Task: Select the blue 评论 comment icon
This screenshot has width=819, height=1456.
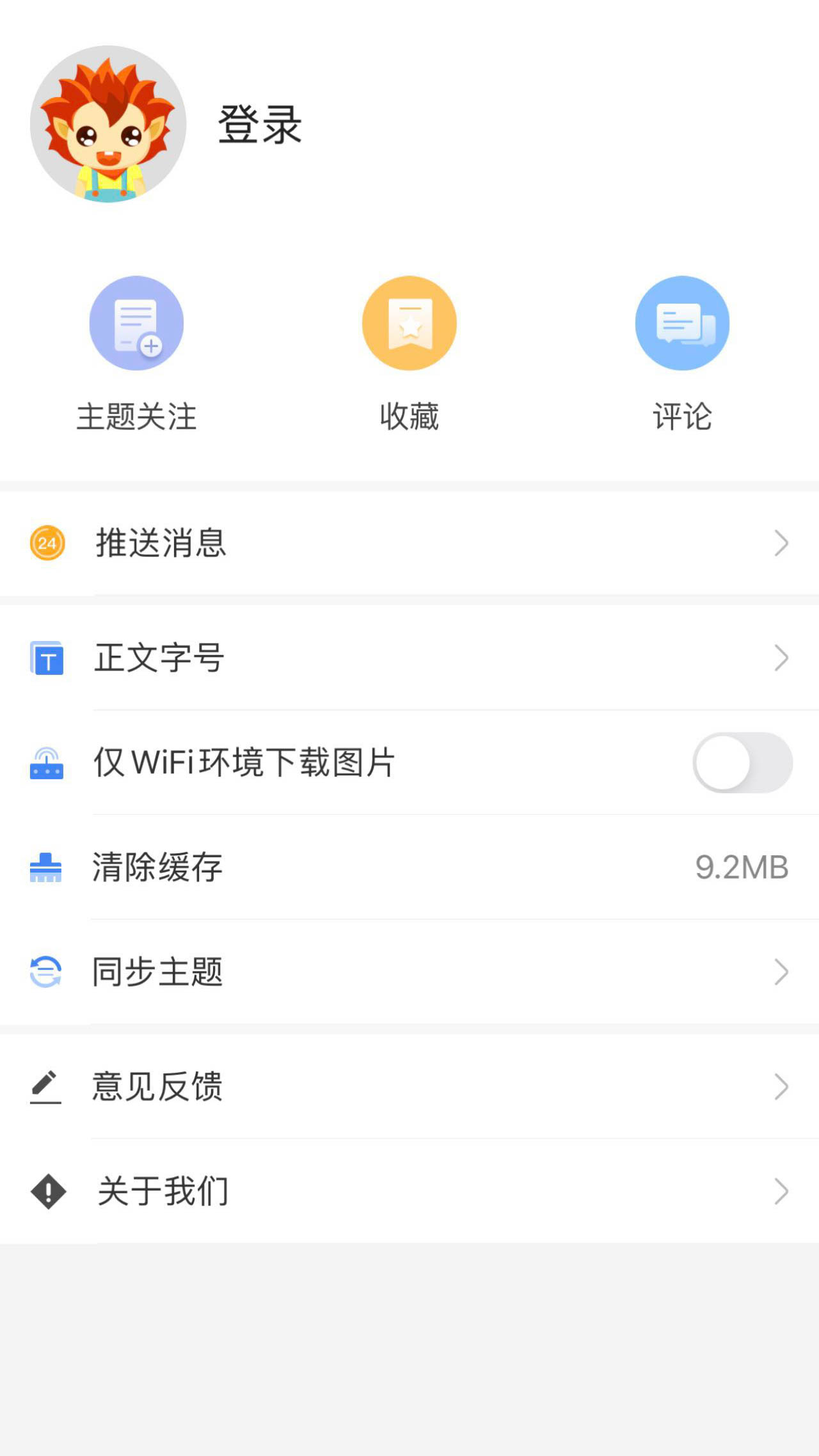Action: pos(682,323)
